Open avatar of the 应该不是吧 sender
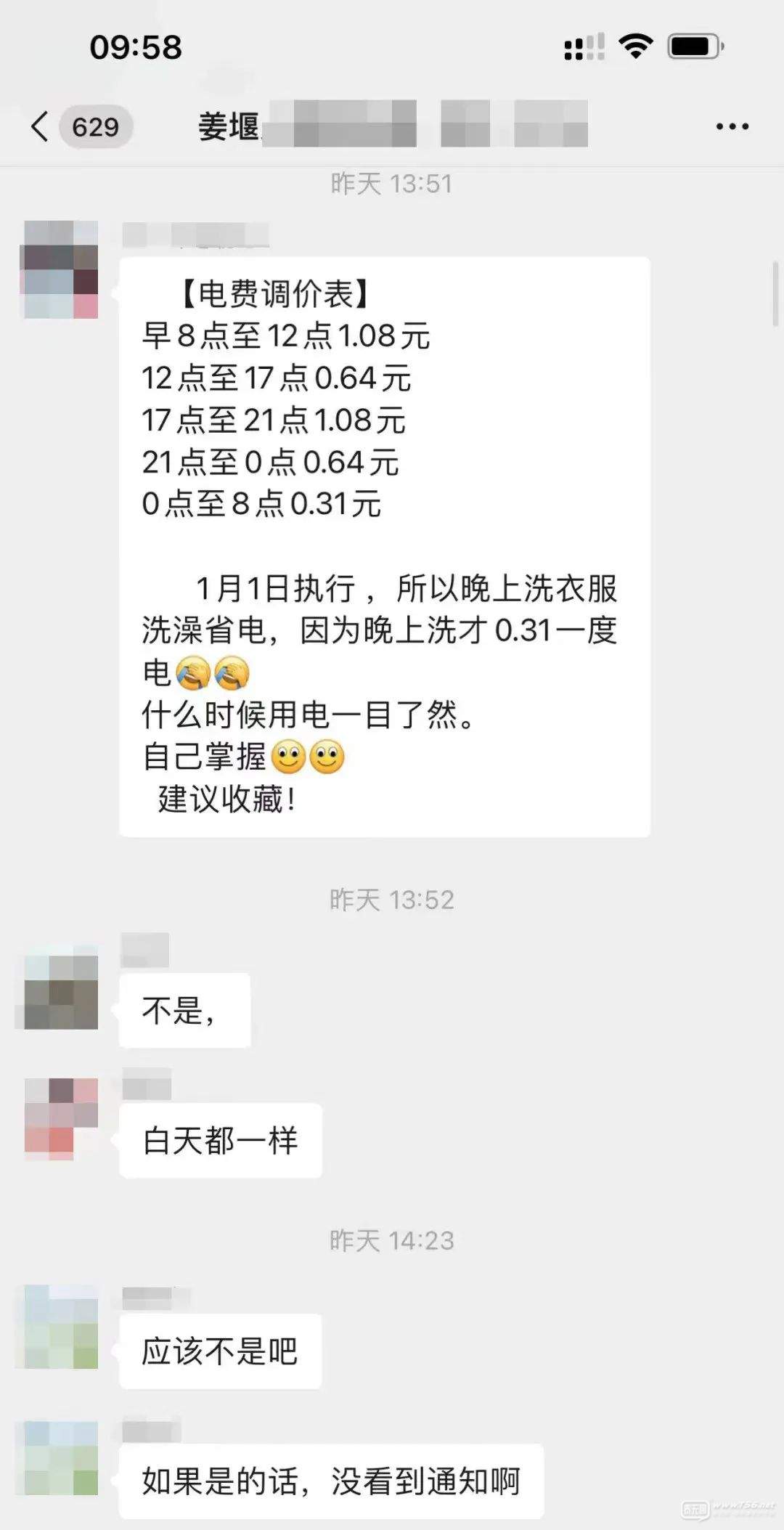Image resolution: width=784 pixels, height=1530 pixels. point(61,1327)
